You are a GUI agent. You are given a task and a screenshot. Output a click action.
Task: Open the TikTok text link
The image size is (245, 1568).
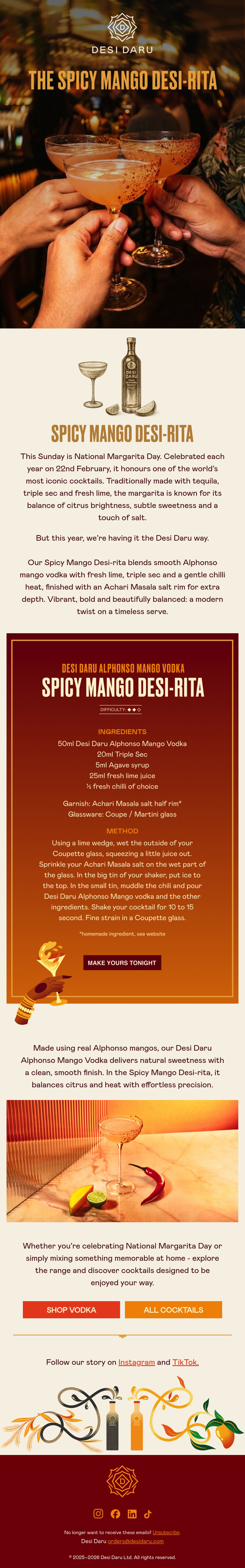tap(185, 1362)
